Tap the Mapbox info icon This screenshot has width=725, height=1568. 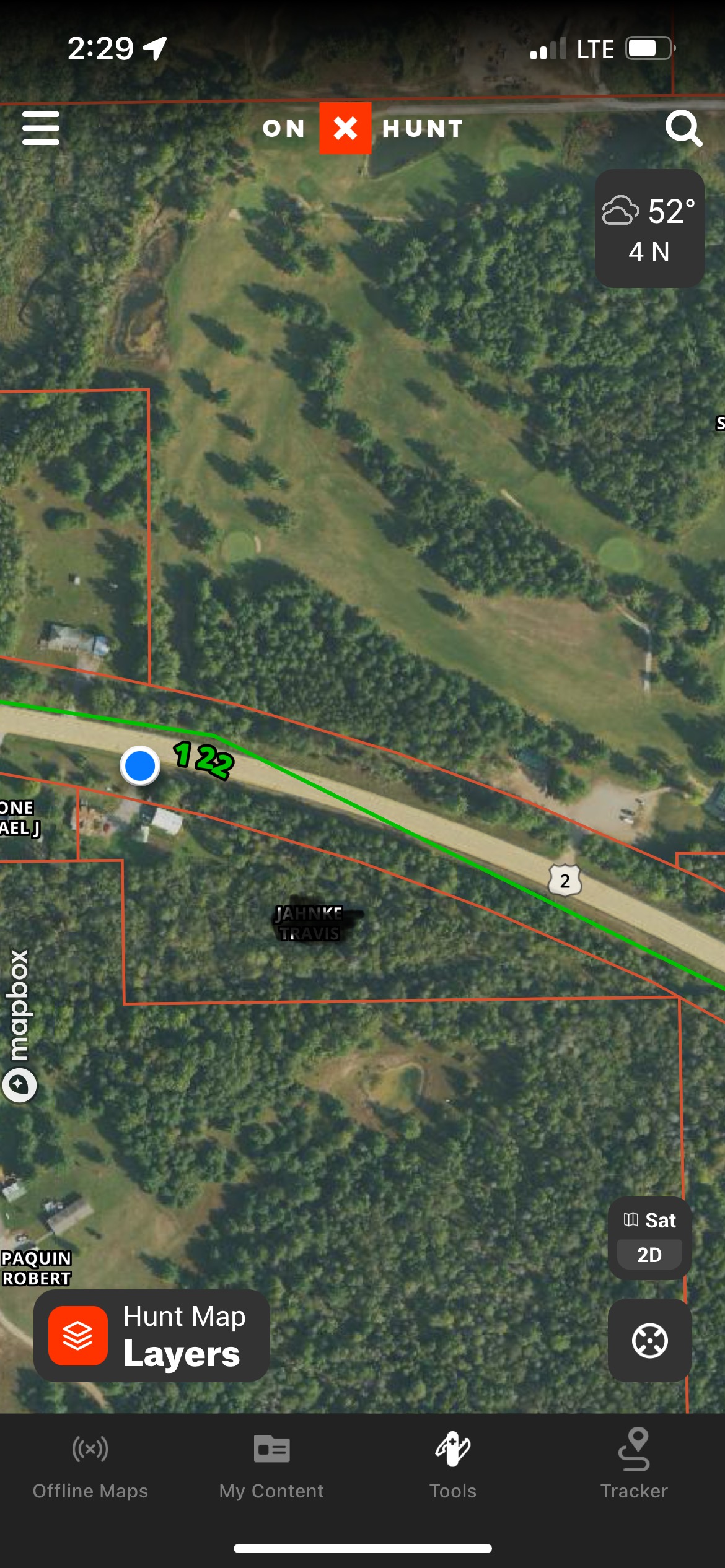pos(19,1085)
